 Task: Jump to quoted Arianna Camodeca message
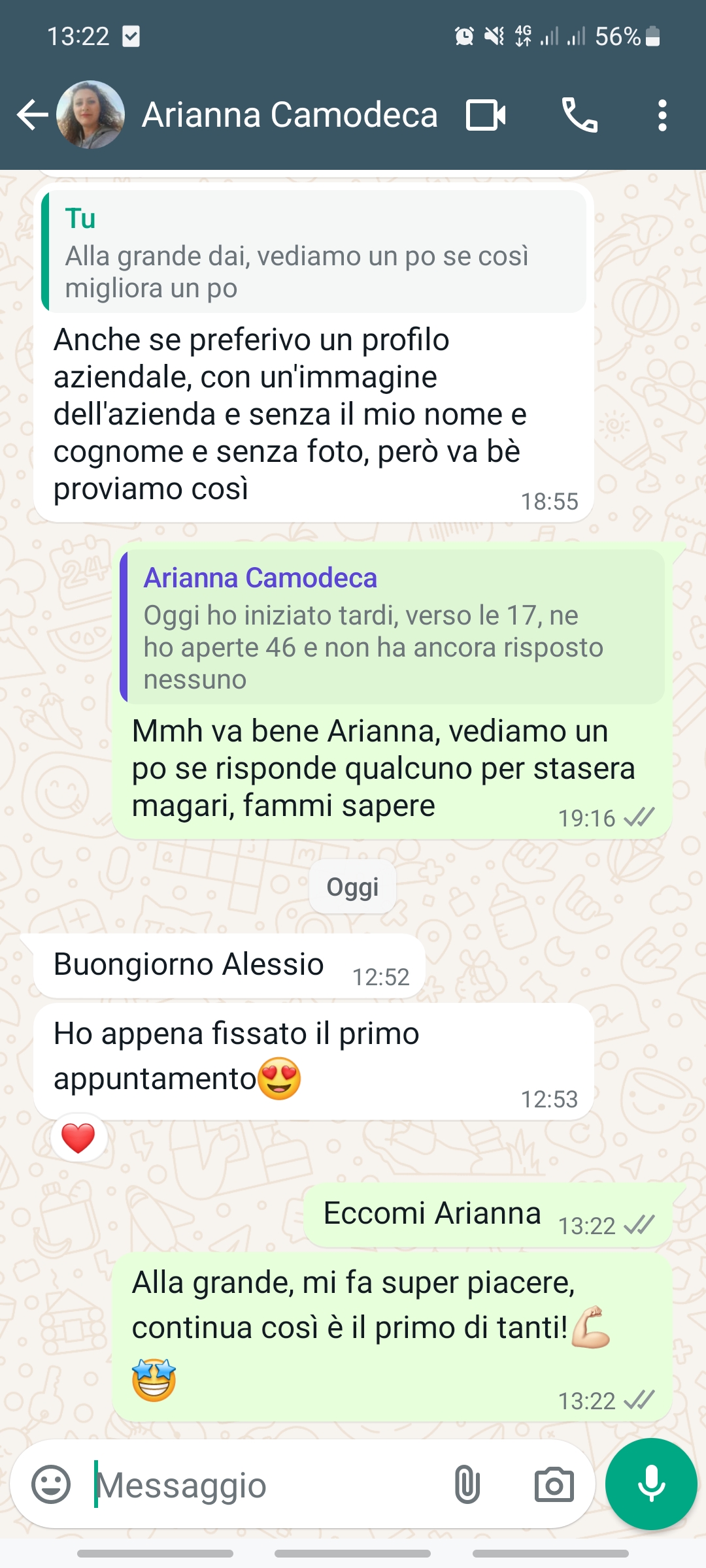pos(392,628)
